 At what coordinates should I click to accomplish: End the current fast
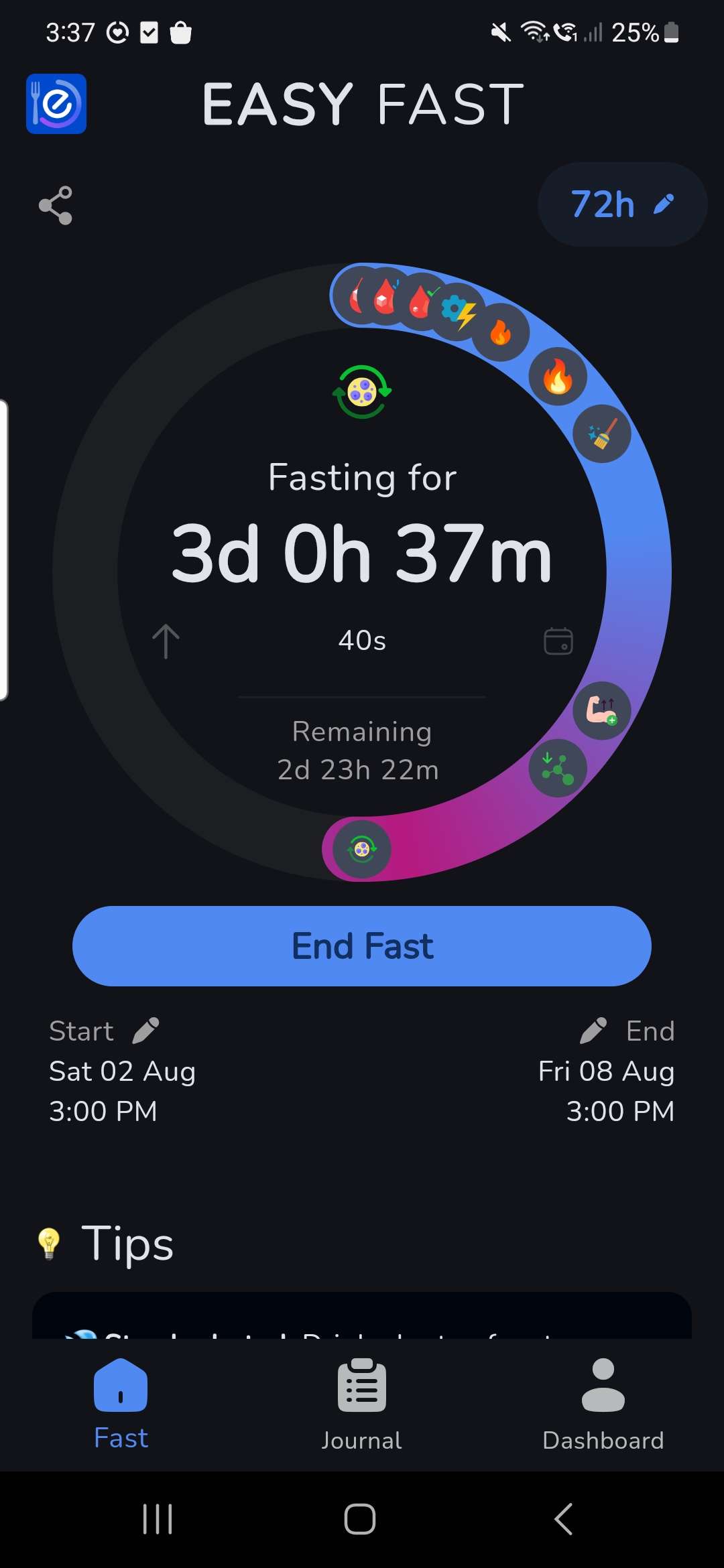(362, 946)
